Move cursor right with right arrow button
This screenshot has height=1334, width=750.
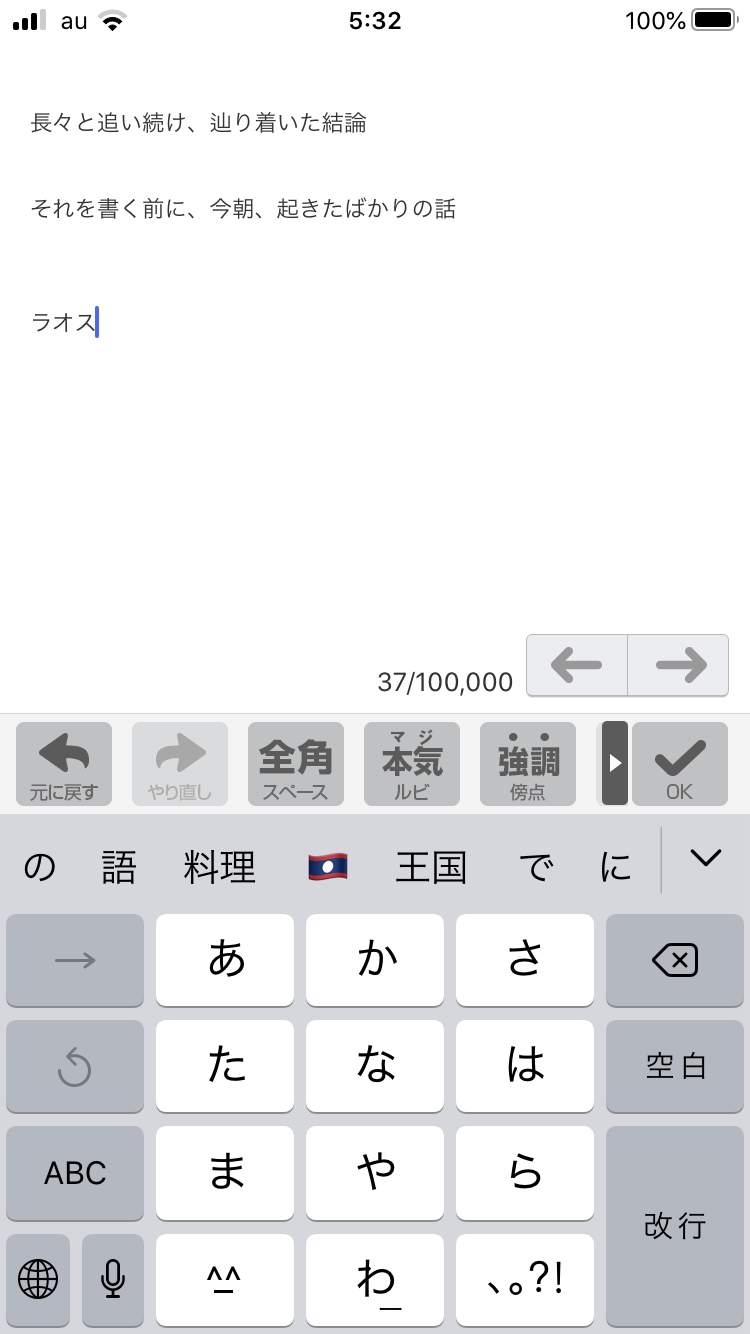click(679, 665)
